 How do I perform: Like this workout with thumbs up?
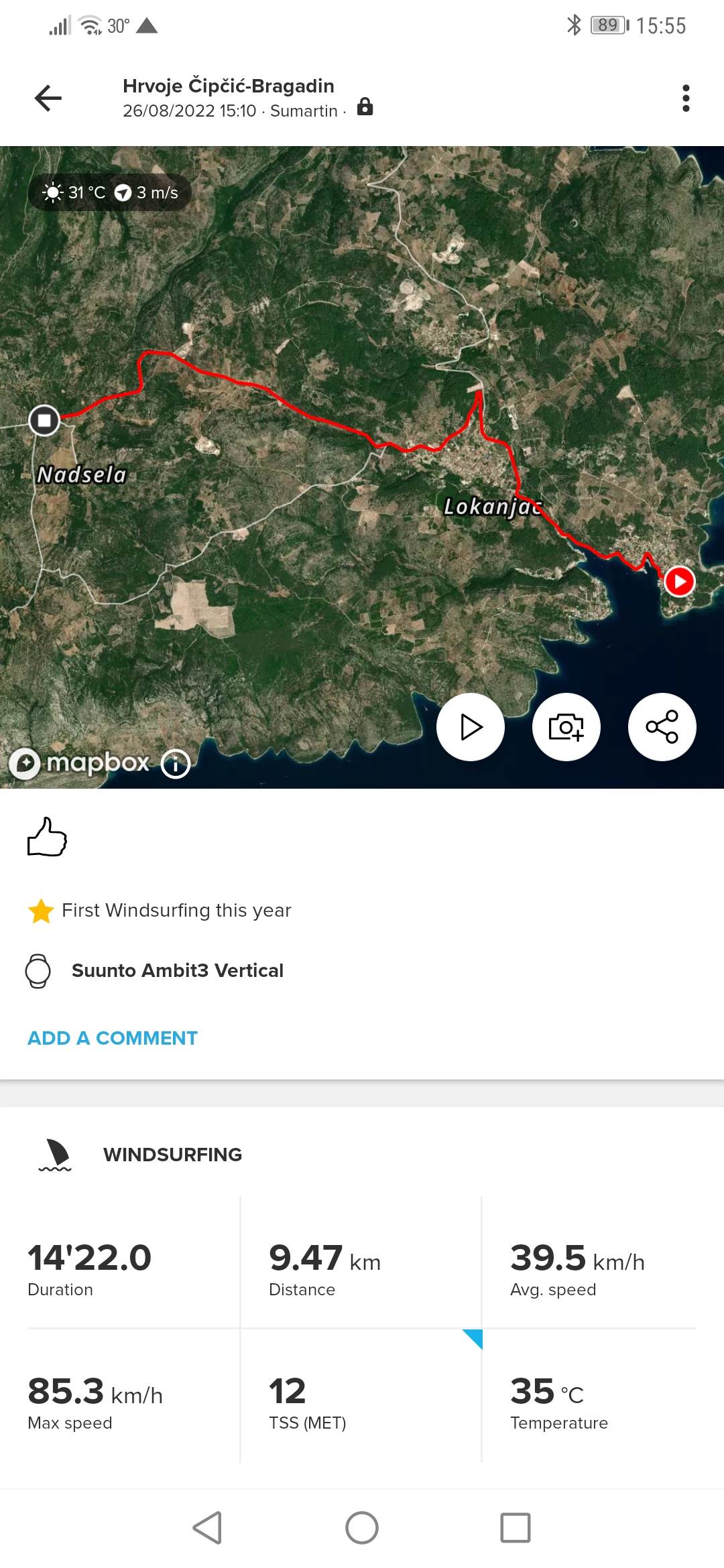(47, 837)
